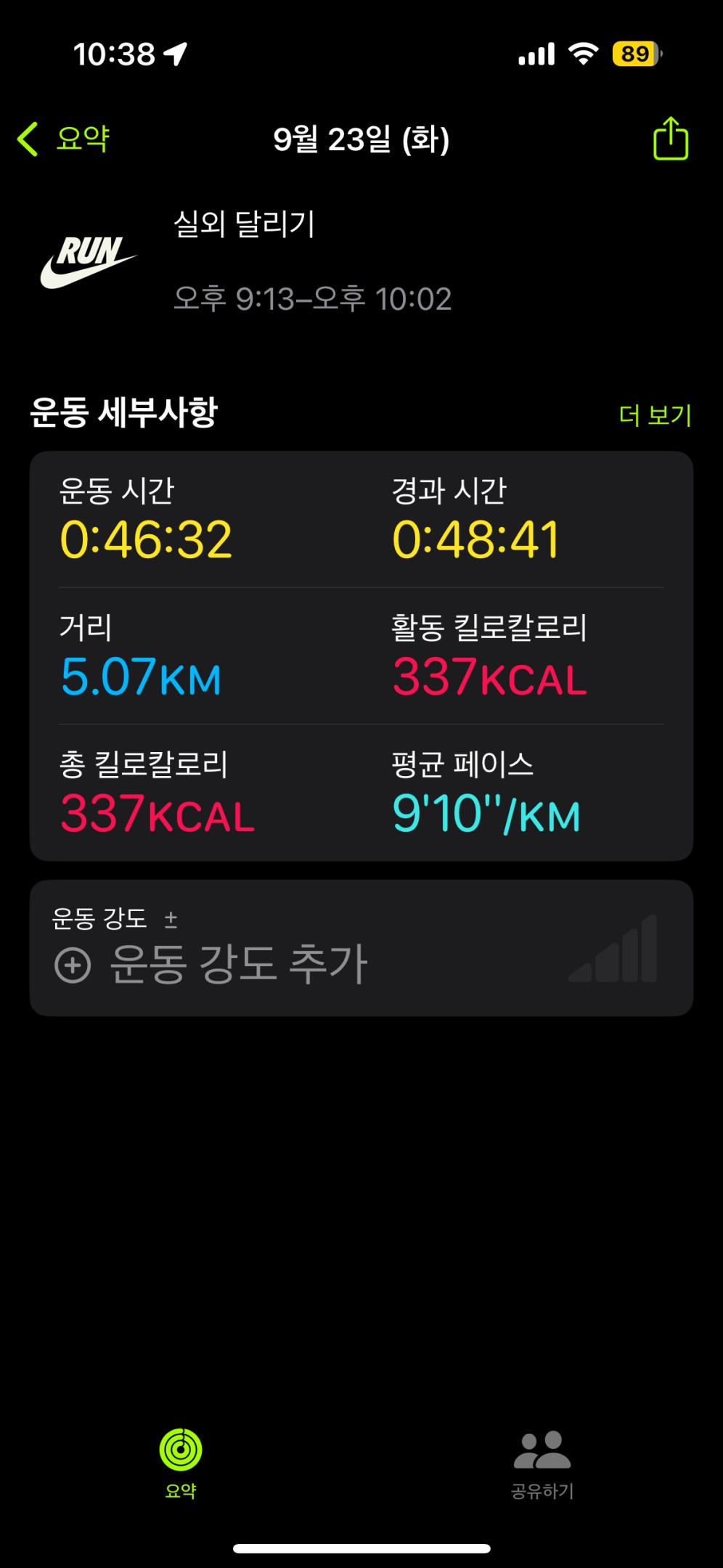Screen dimensions: 723x1568
Task: Open 더 보기 for workout details
Action: [655, 415]
